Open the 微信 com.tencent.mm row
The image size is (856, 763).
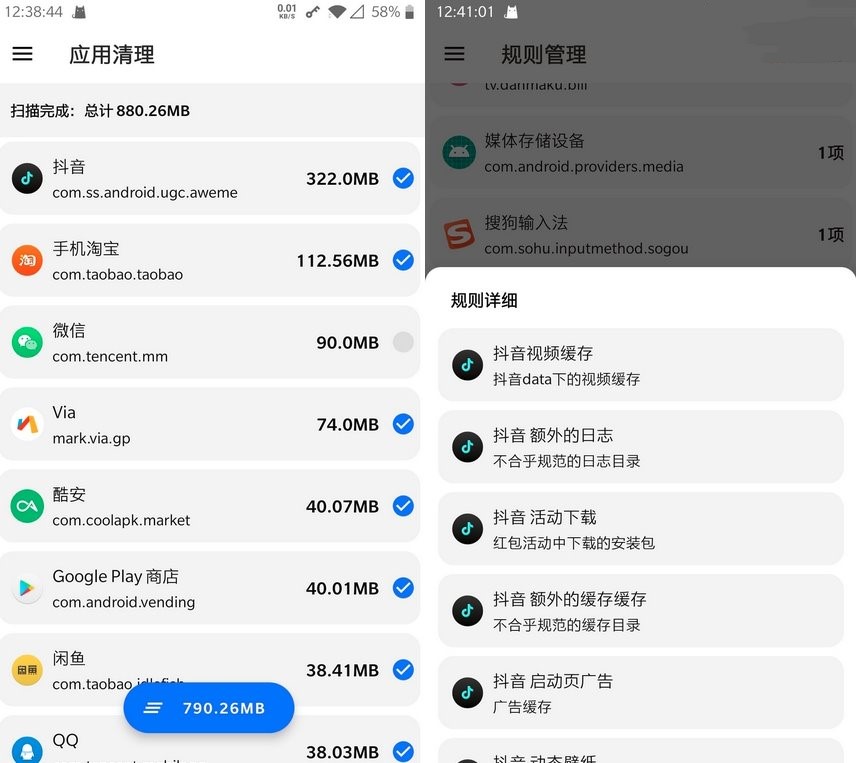pyautogui.click(x=210, y=342)
